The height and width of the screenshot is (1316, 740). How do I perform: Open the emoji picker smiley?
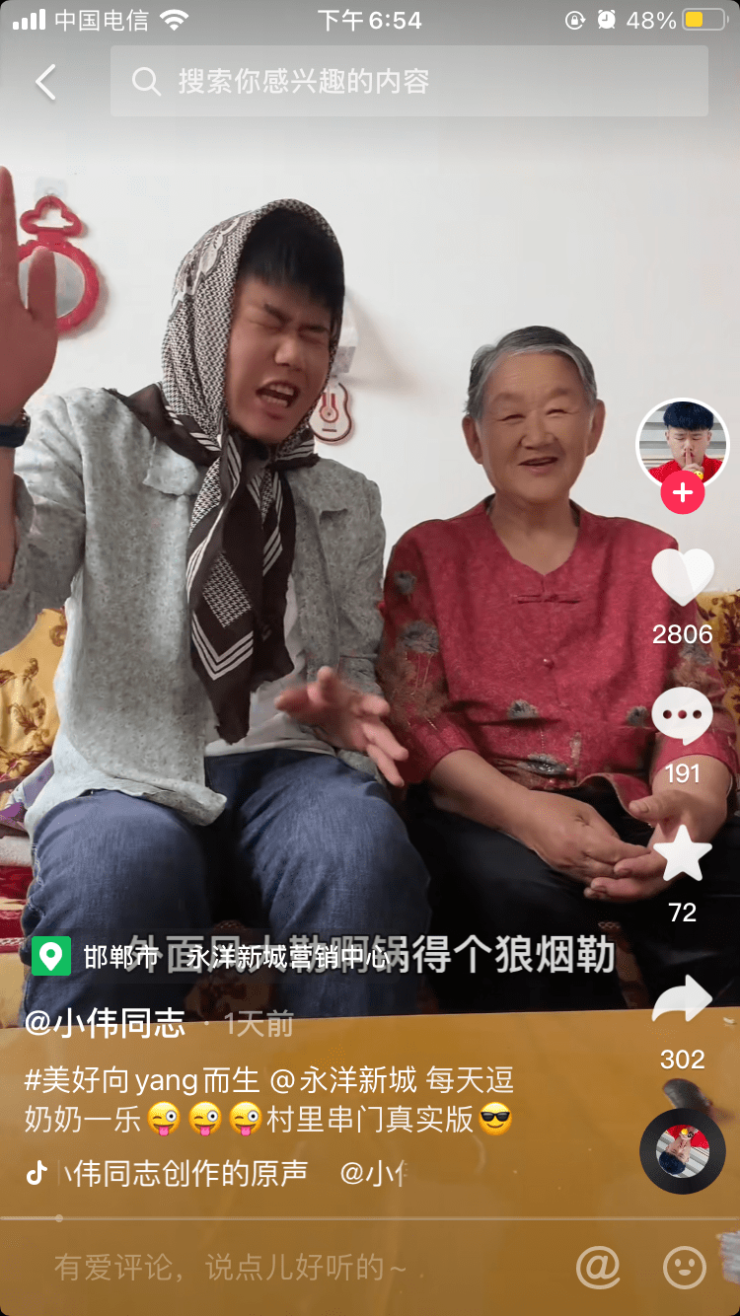684,1268
